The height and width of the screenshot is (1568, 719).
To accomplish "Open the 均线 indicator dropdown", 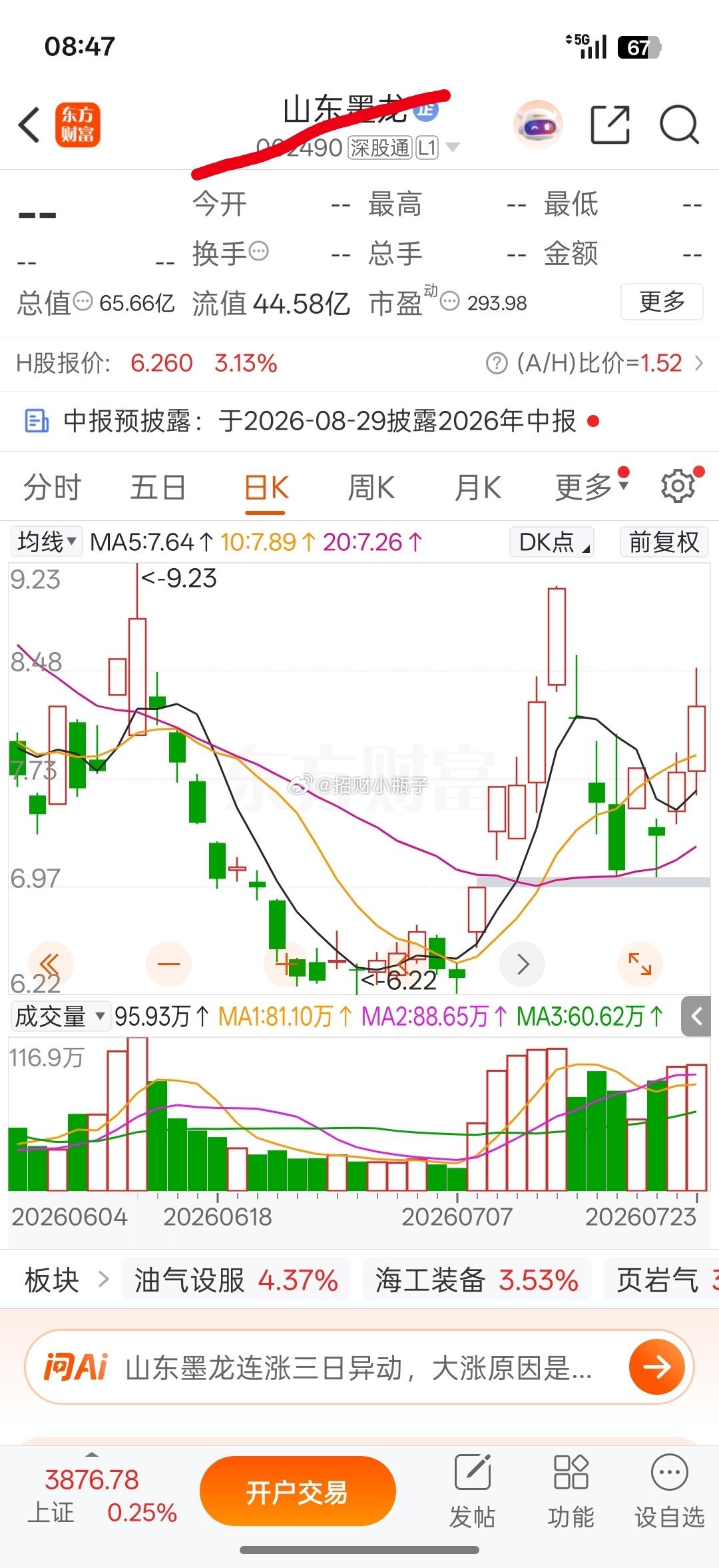I will click(46, 542).
